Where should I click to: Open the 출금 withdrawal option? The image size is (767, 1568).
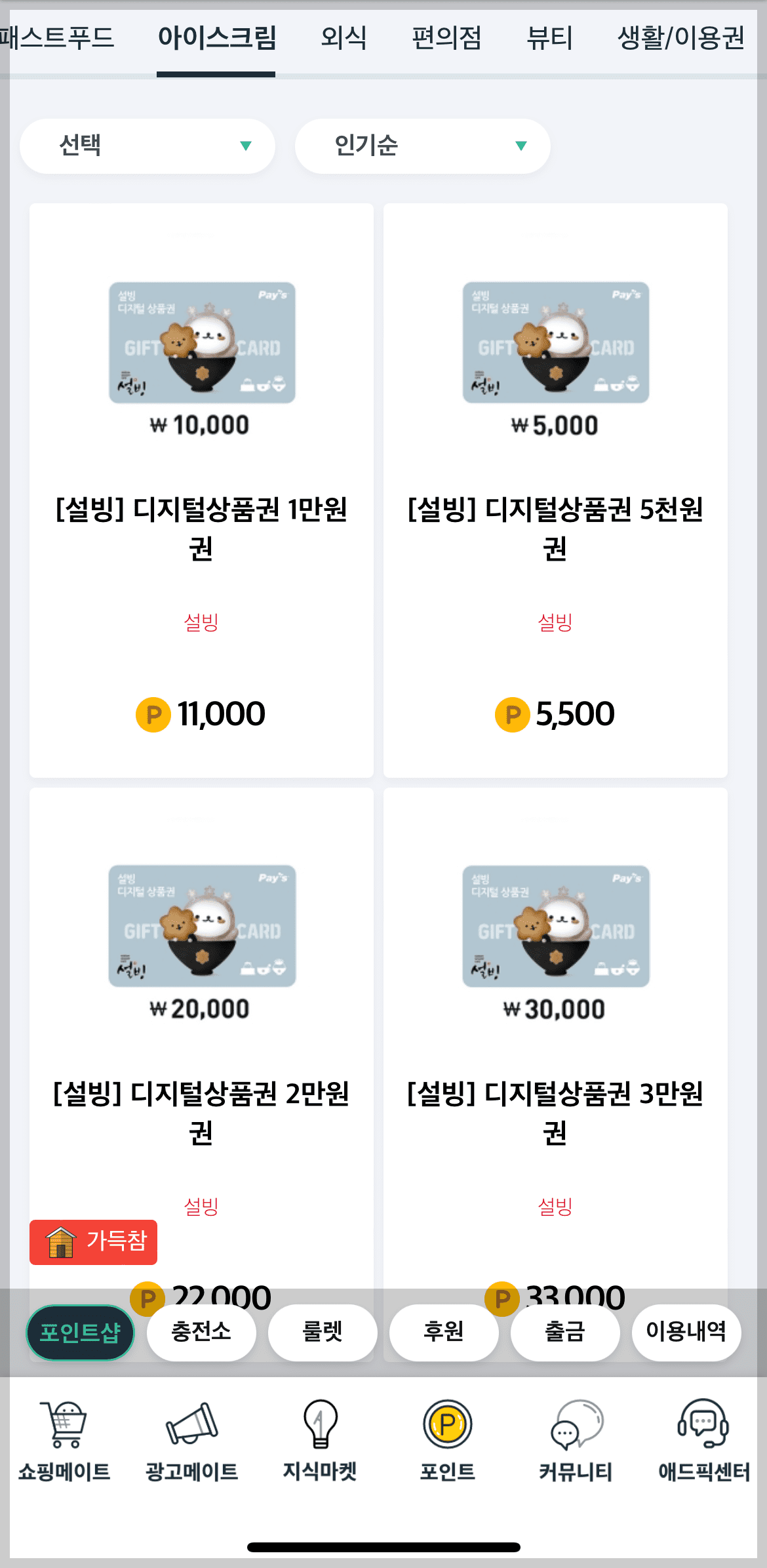(x=564, y=1332)
